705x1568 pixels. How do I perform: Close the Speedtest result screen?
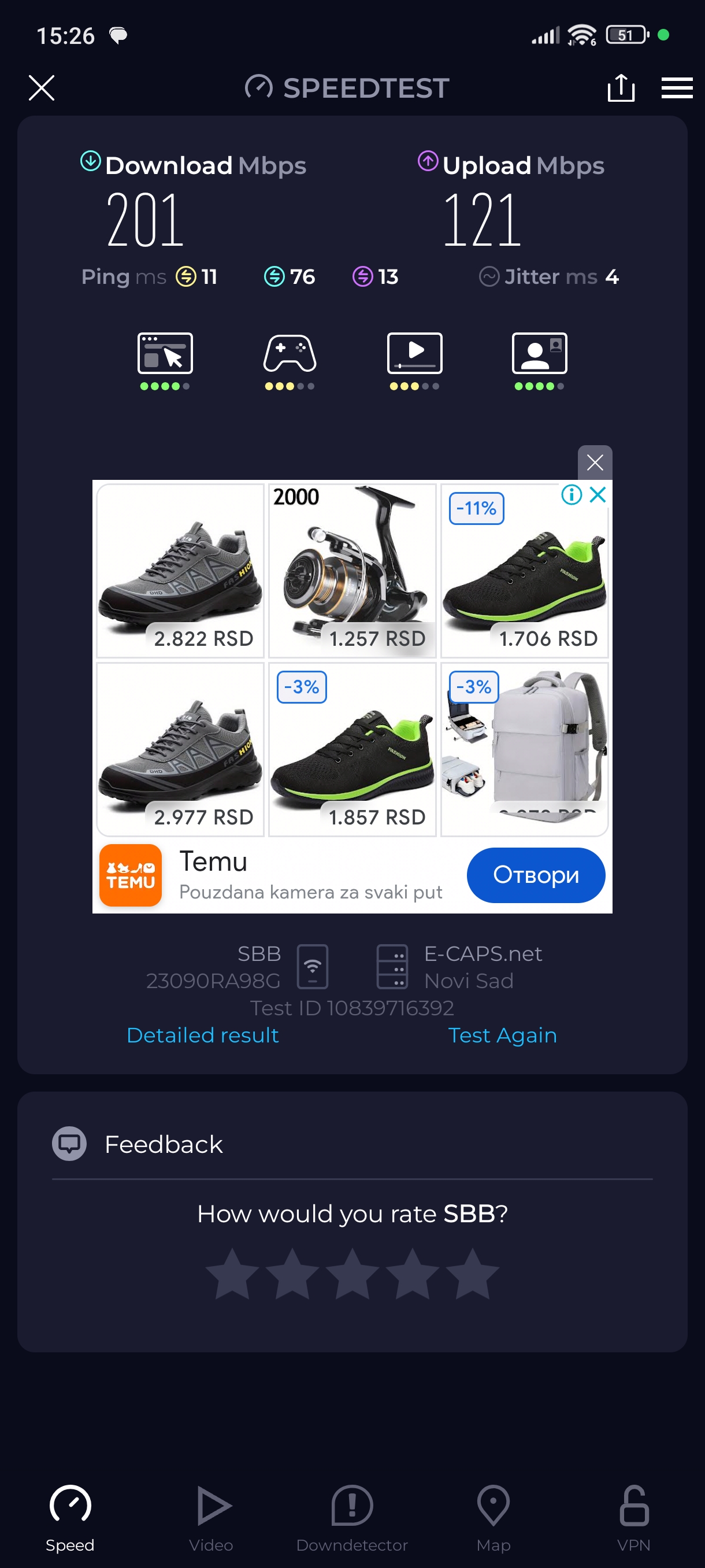click(42, 88)
